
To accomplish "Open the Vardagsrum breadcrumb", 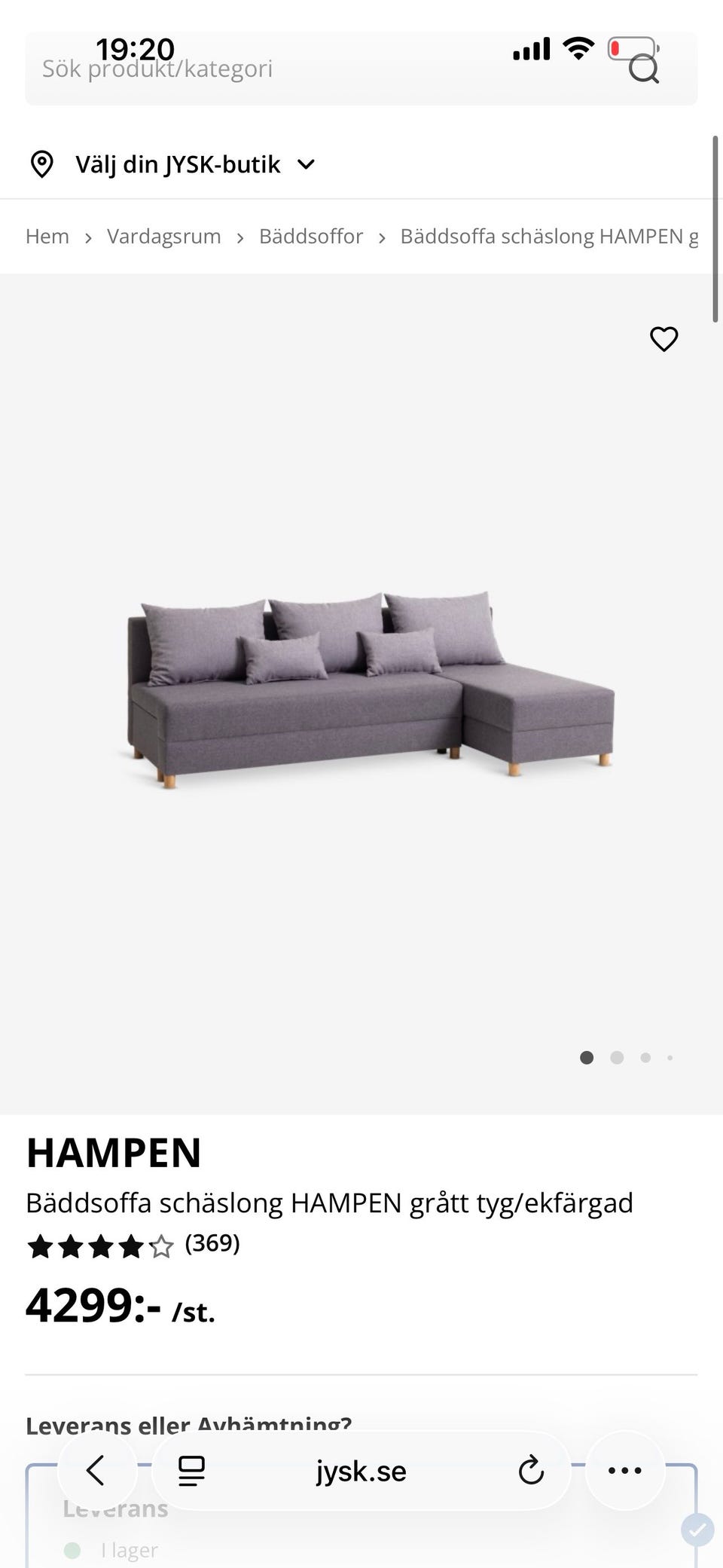I will [163, 237].
